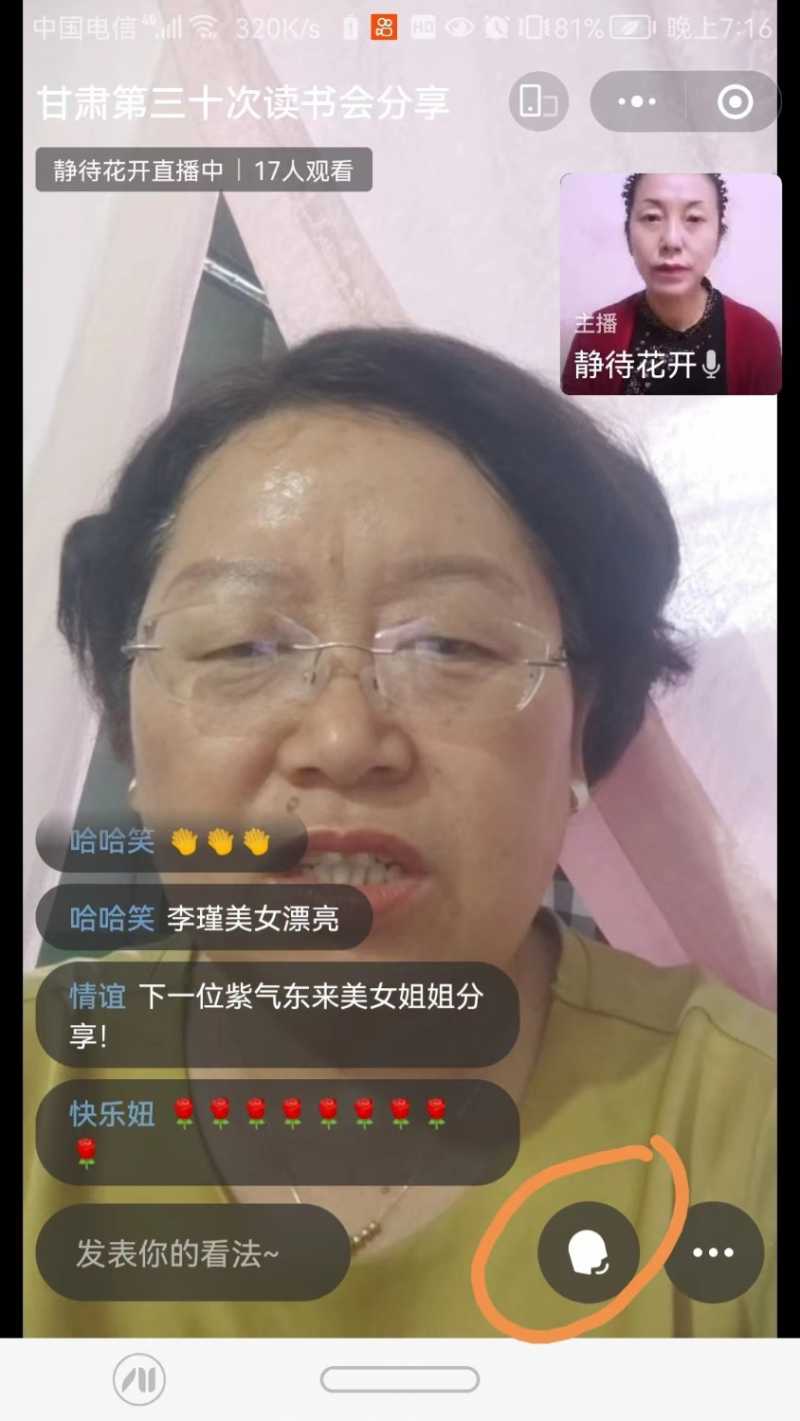Tap the screen-cast device icon
Screen dimensions: 800x1421
(x=538, y=102)
